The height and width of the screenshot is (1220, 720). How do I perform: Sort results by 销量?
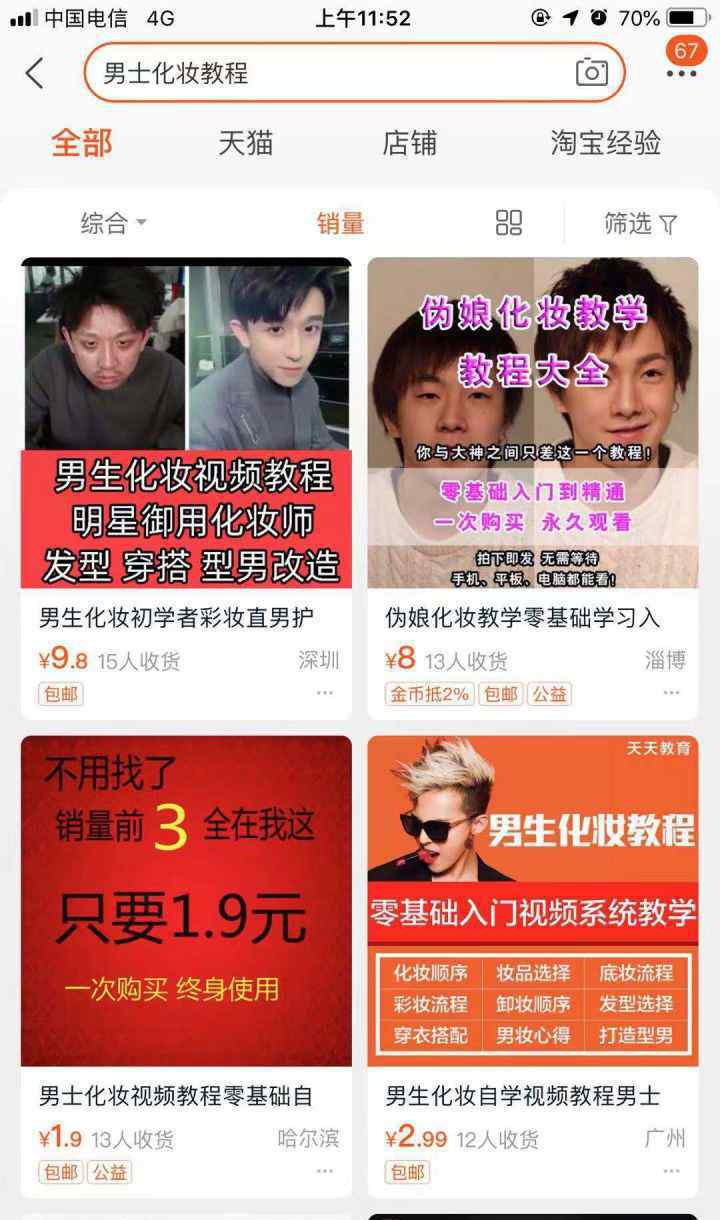pyautogui.click(x=340, y=223)
